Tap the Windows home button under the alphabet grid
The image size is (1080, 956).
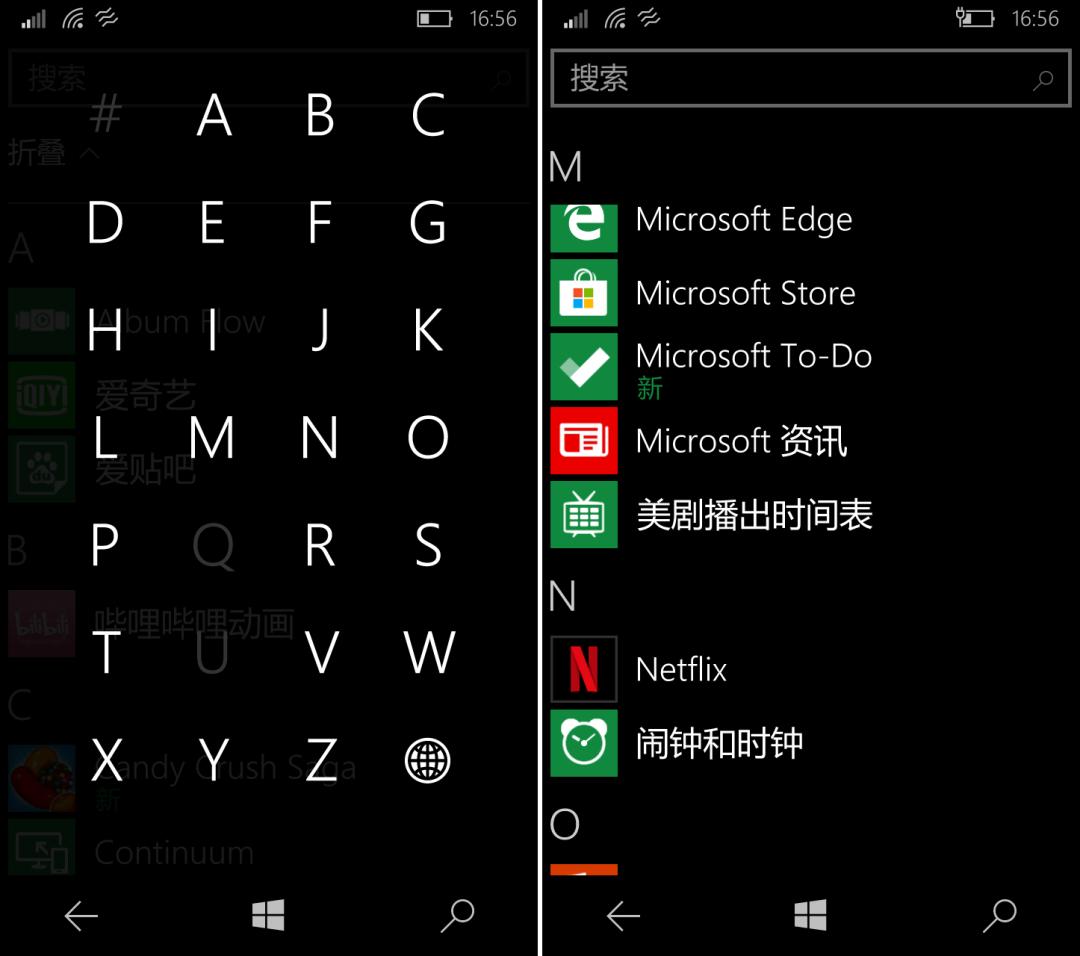click(268, 915)
